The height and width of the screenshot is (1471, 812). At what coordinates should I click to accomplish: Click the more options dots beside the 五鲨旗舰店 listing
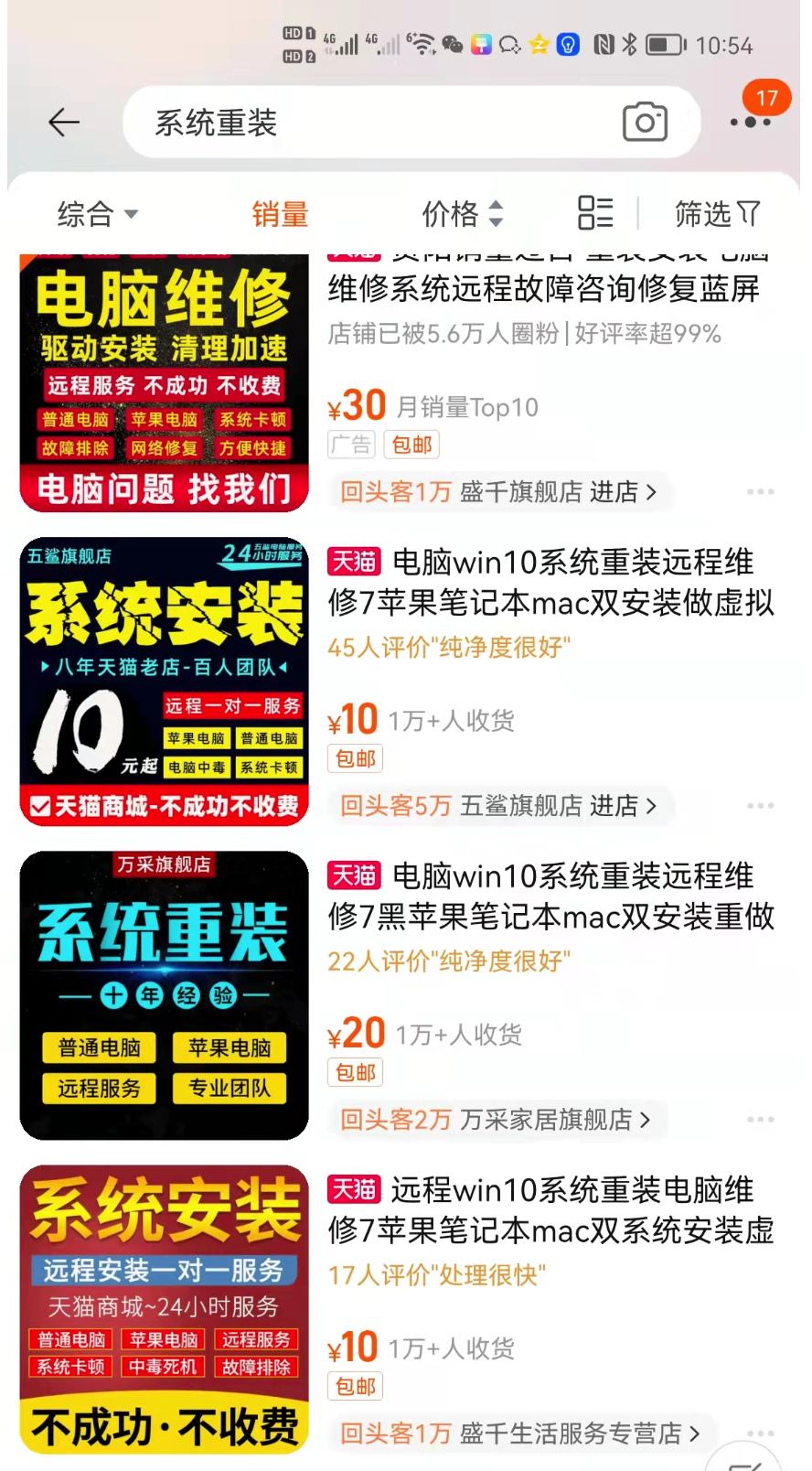pos(760,805)
